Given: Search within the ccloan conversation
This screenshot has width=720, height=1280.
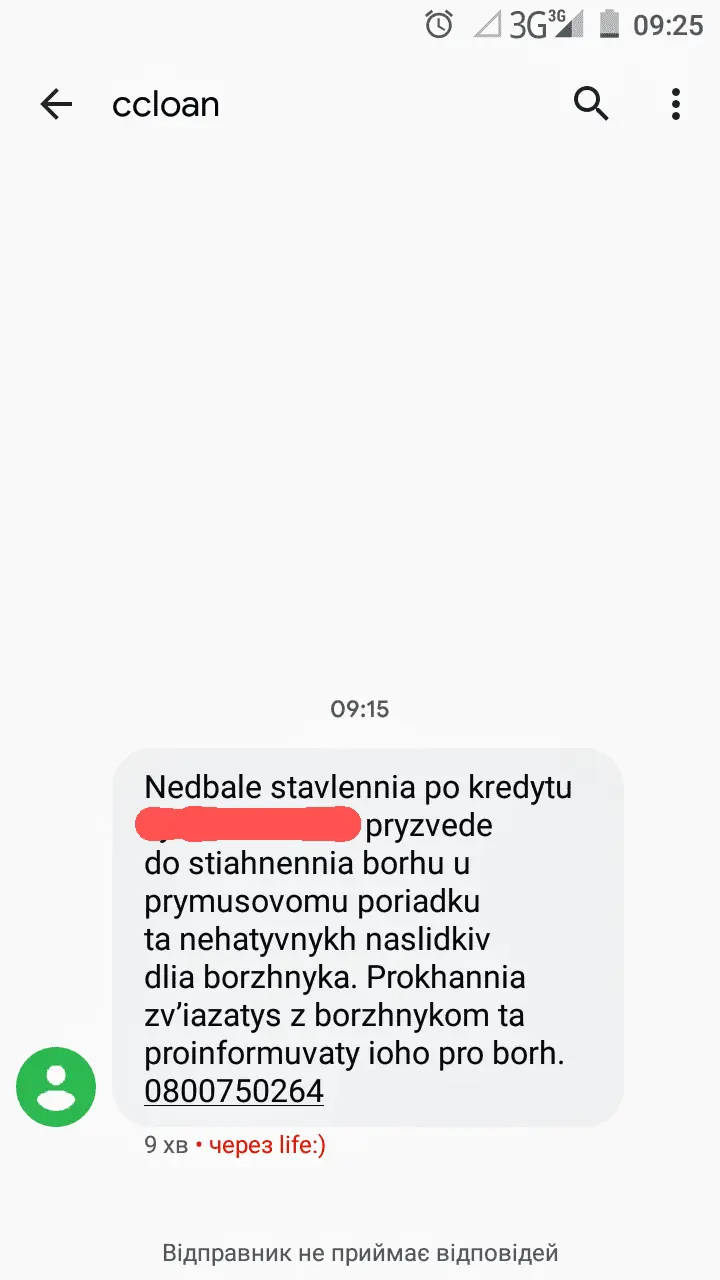Looking at the screenshot, I should pos(590,103).
